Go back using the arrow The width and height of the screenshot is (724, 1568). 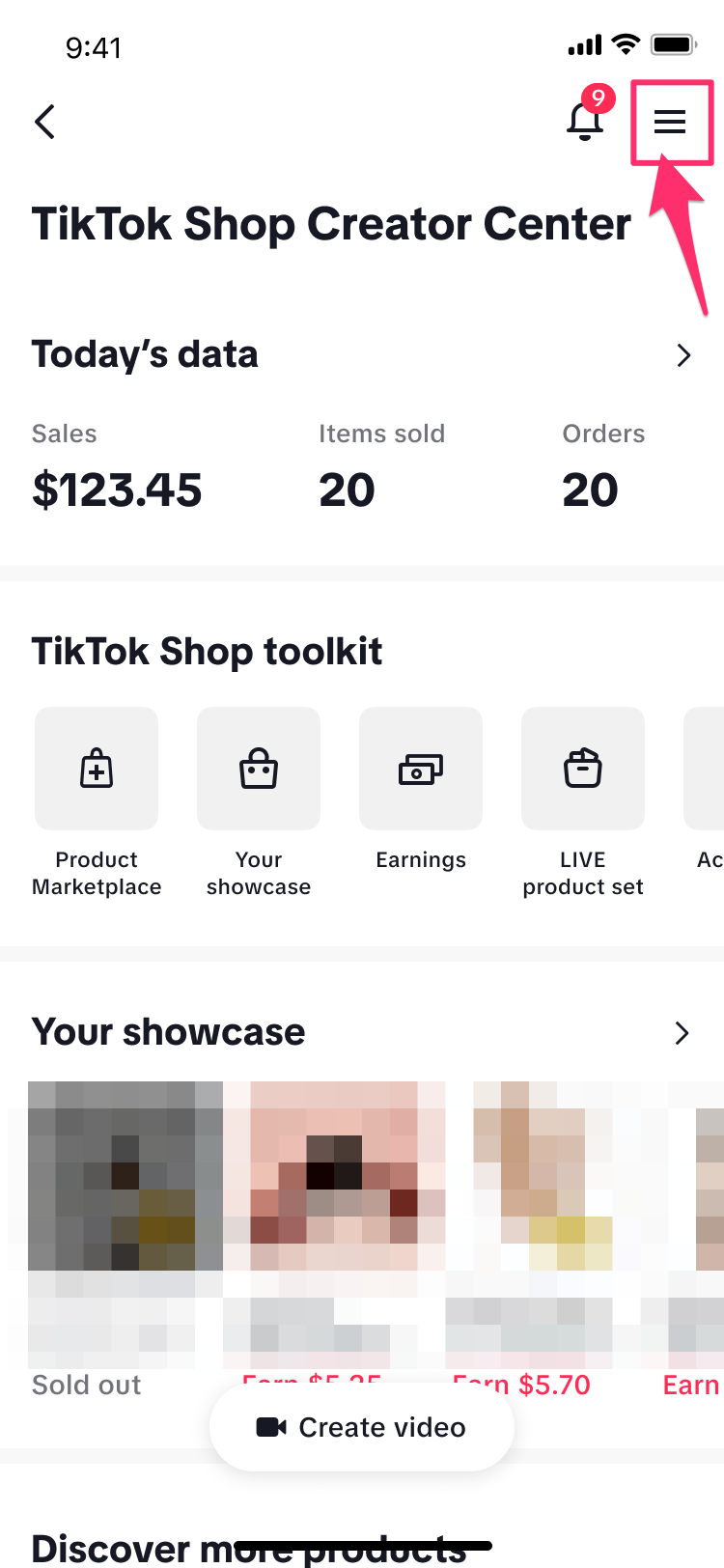tap(44, 123)
